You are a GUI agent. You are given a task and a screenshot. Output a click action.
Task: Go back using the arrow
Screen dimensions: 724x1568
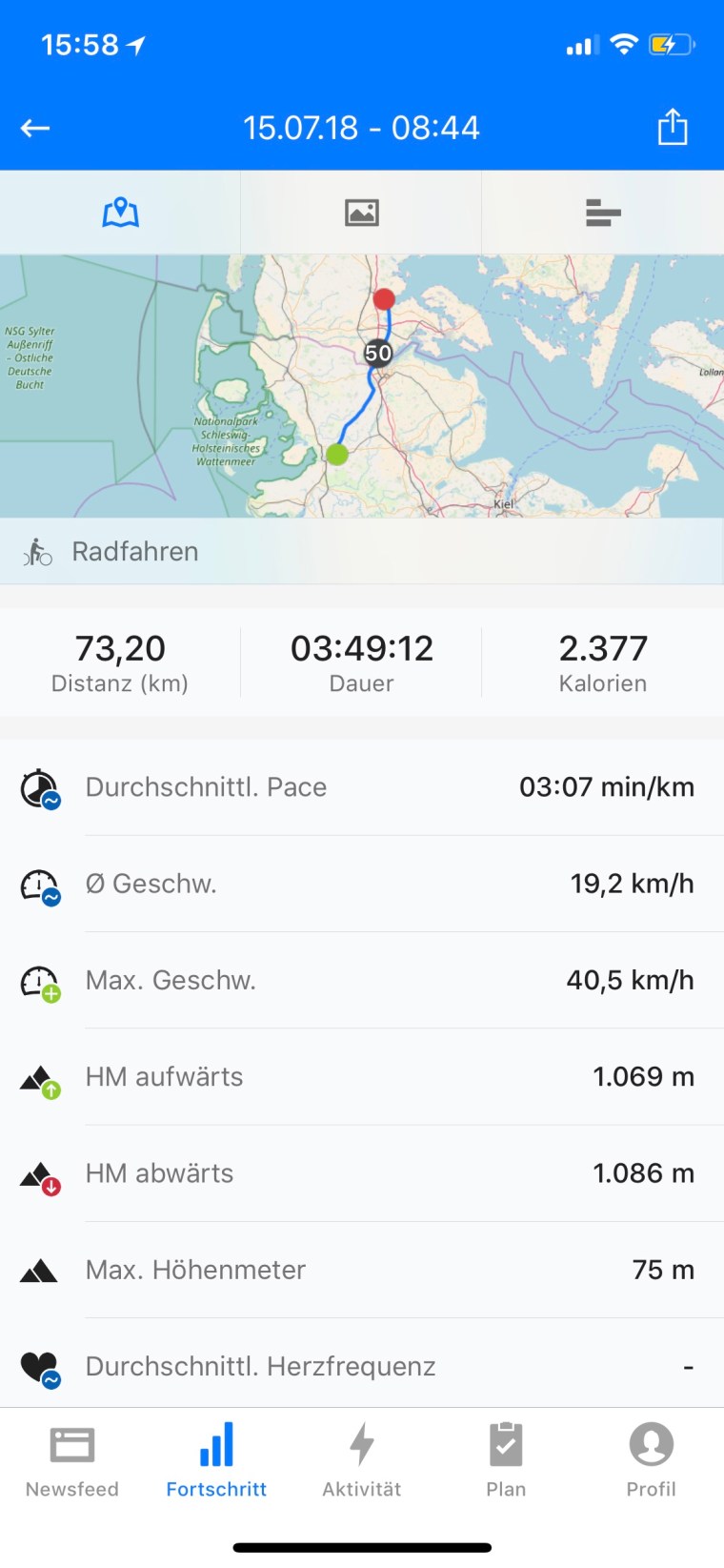coord(35,128)
